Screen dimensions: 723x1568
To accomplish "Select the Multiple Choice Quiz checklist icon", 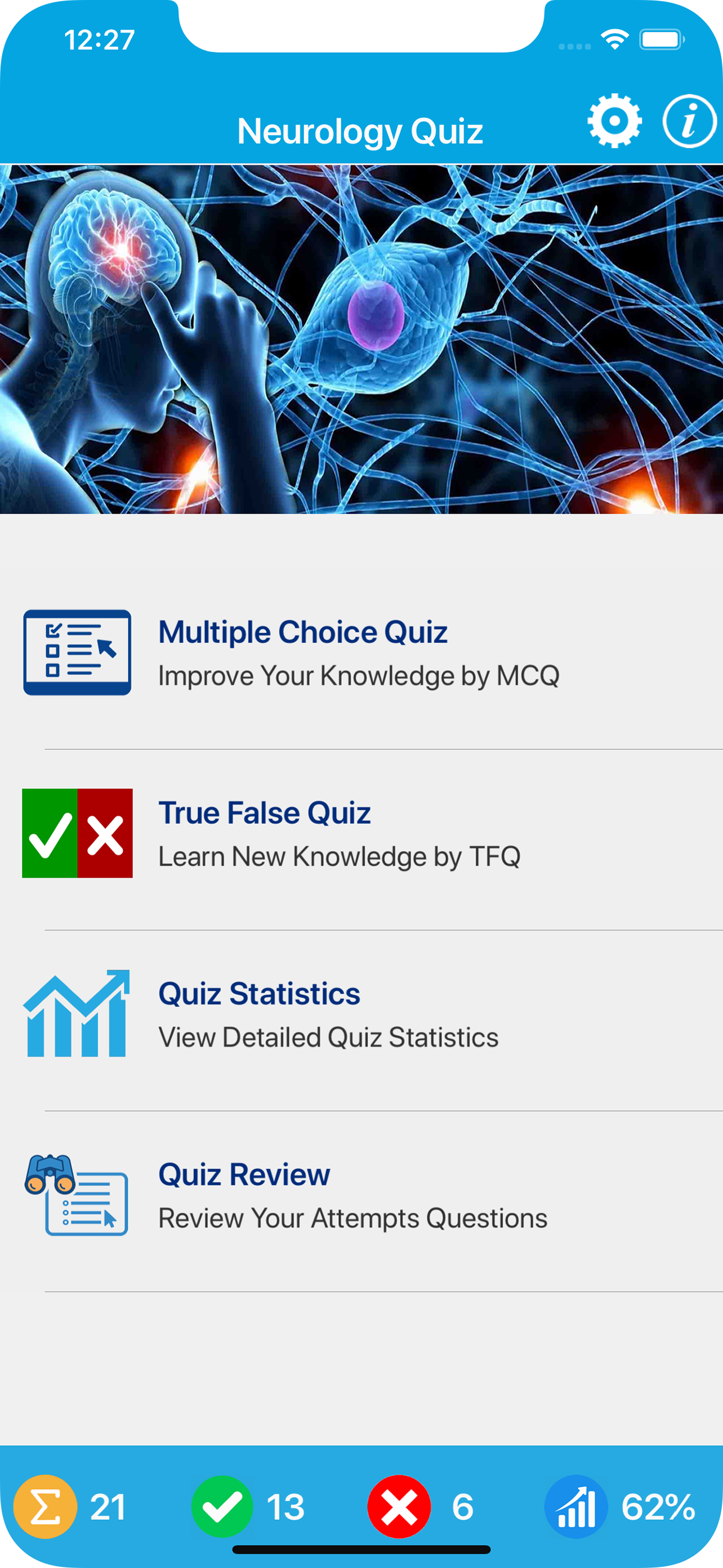I will coord(77,653).
